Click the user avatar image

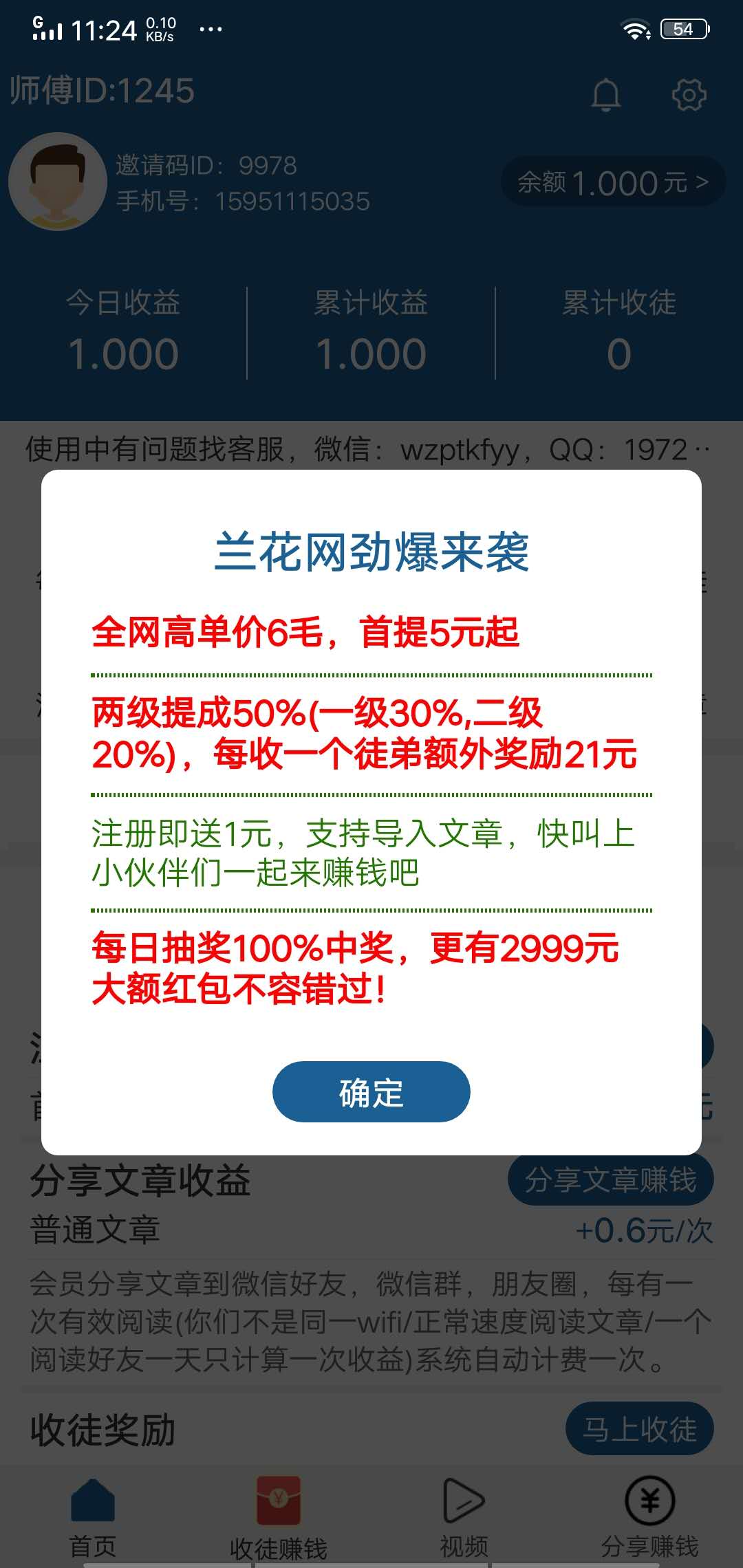pyautogui.click(x=58, y=183)
